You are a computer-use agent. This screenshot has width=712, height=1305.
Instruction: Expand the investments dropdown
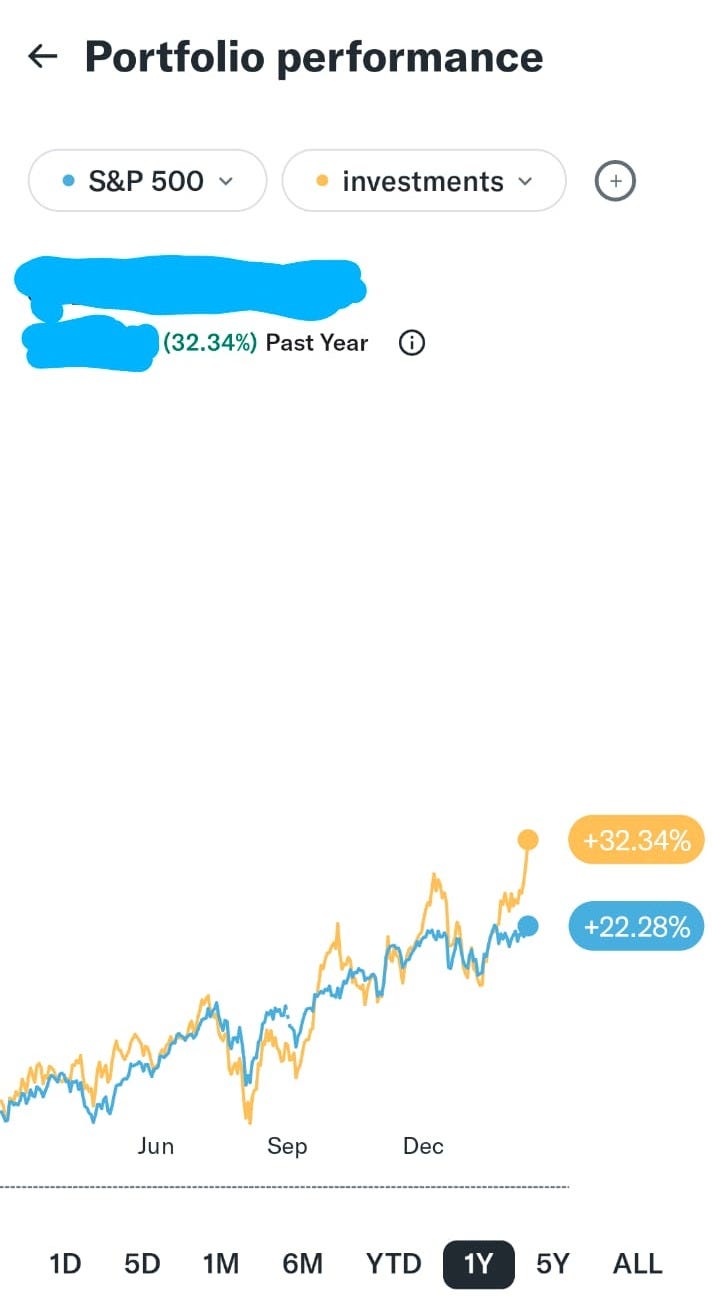[424, 181]
